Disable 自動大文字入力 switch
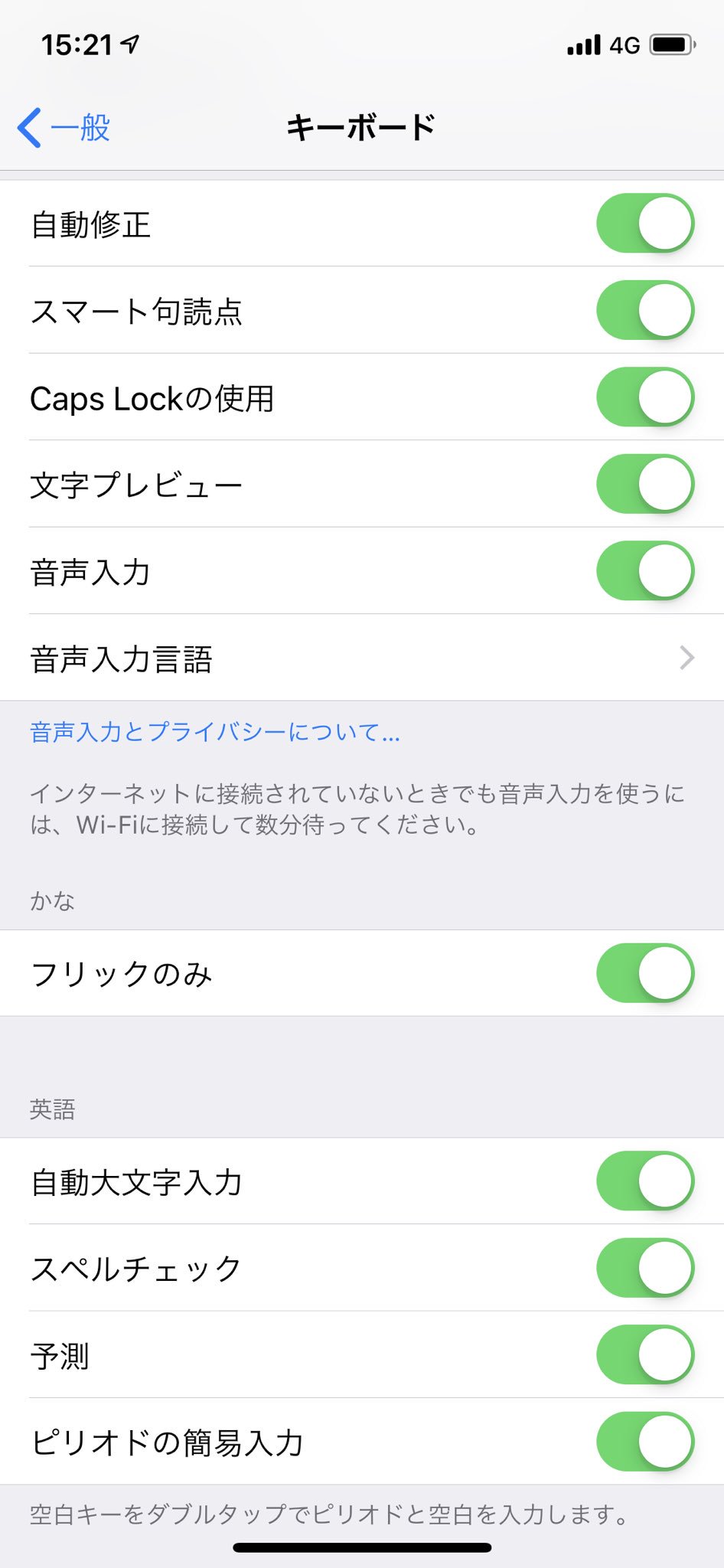The height and width of the screenshot is (1568, 724). point(644,1181)
